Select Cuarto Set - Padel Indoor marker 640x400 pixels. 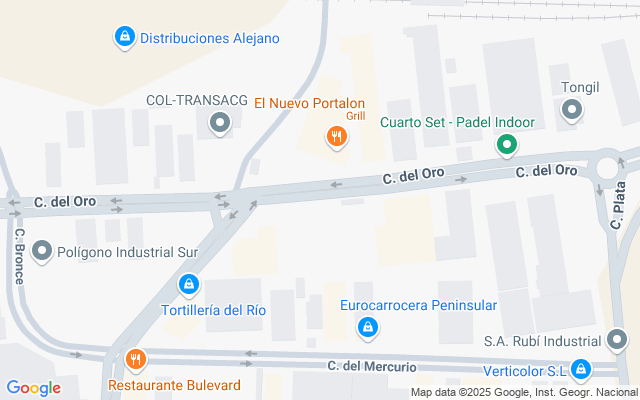(507, 146)
